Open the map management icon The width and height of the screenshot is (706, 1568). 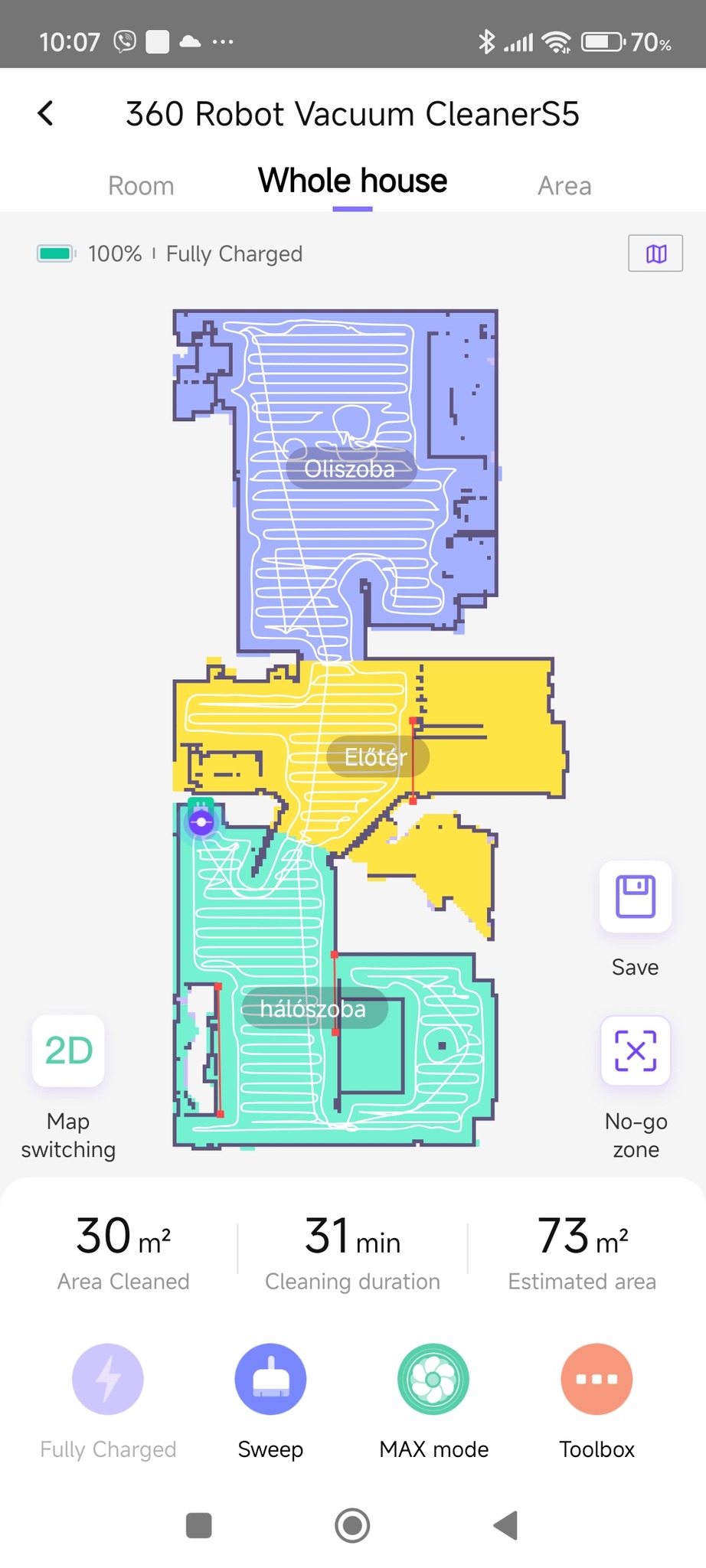point(655,253)
